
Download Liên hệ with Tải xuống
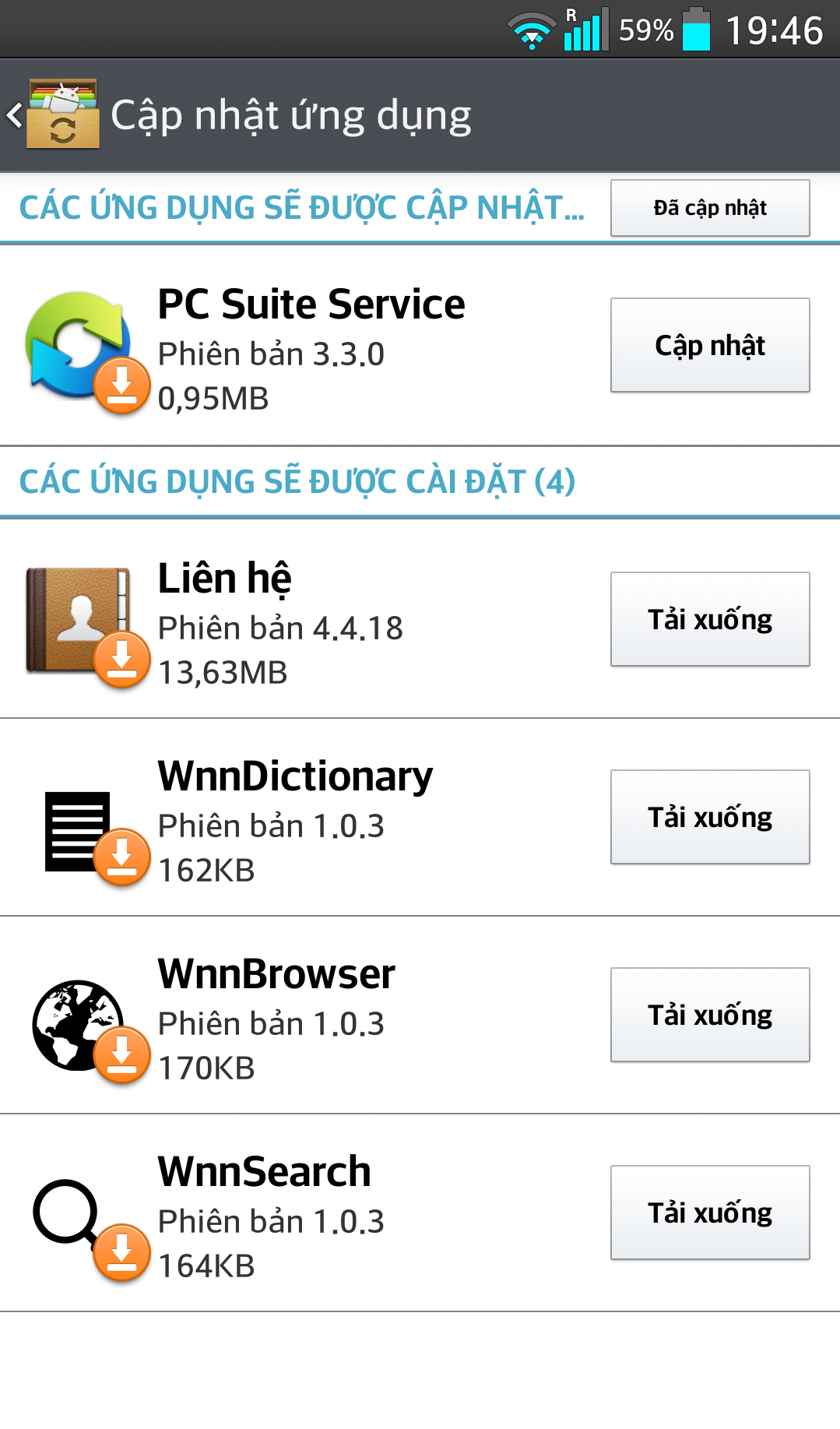(x=710, y=619)
